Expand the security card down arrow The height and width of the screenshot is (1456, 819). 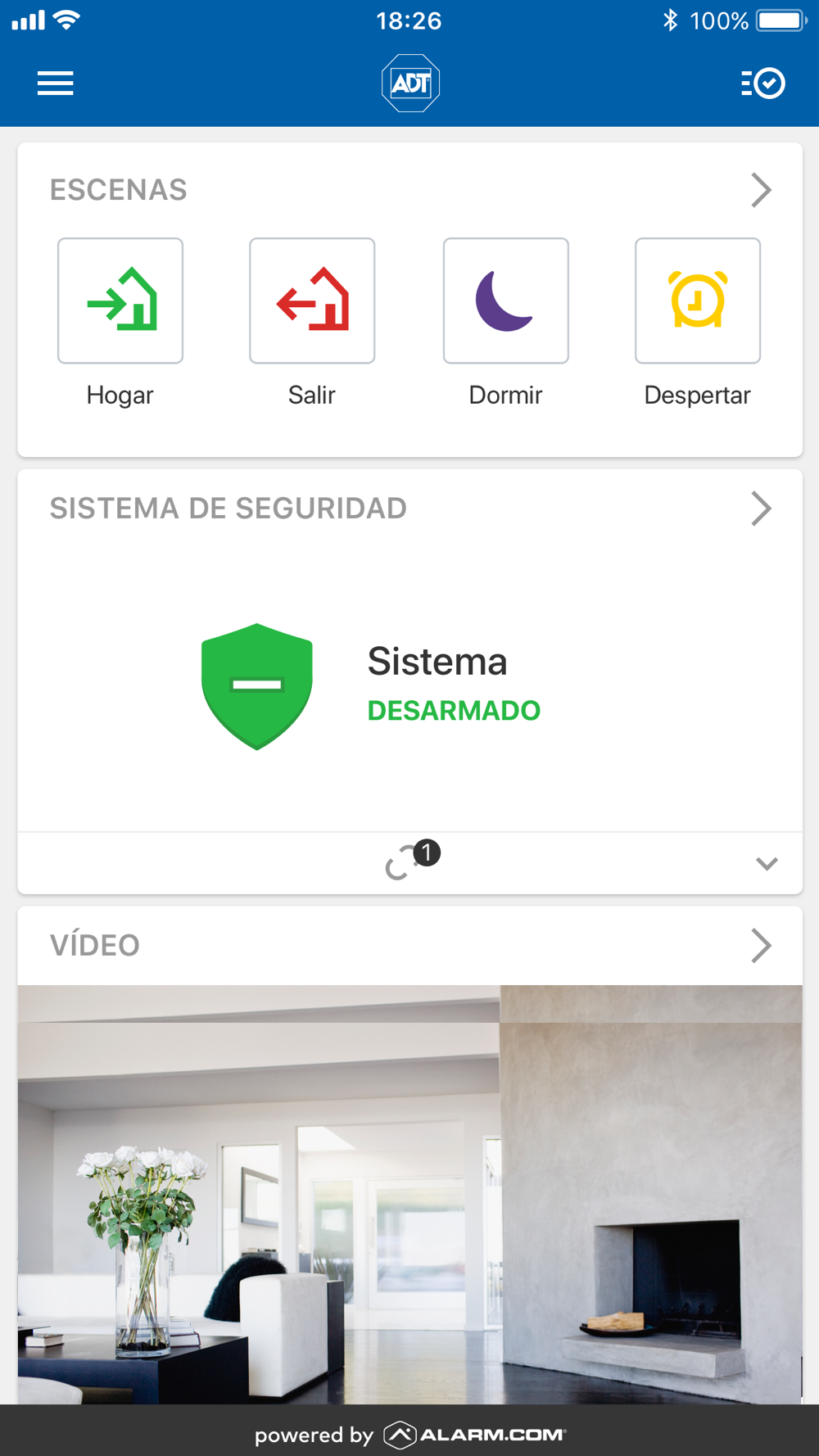(x=767, y=864)
